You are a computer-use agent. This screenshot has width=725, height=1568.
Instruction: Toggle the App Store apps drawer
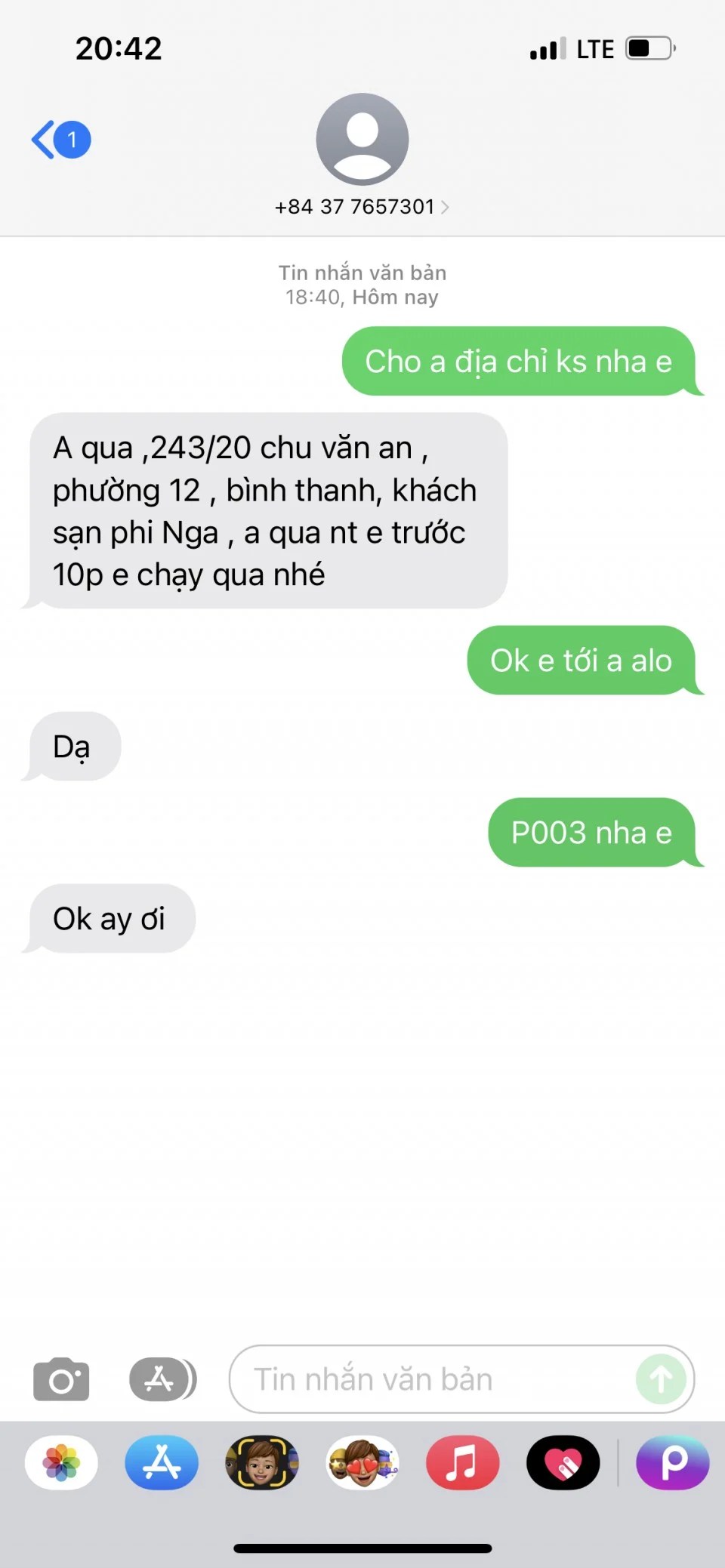tap(162, 1379)
